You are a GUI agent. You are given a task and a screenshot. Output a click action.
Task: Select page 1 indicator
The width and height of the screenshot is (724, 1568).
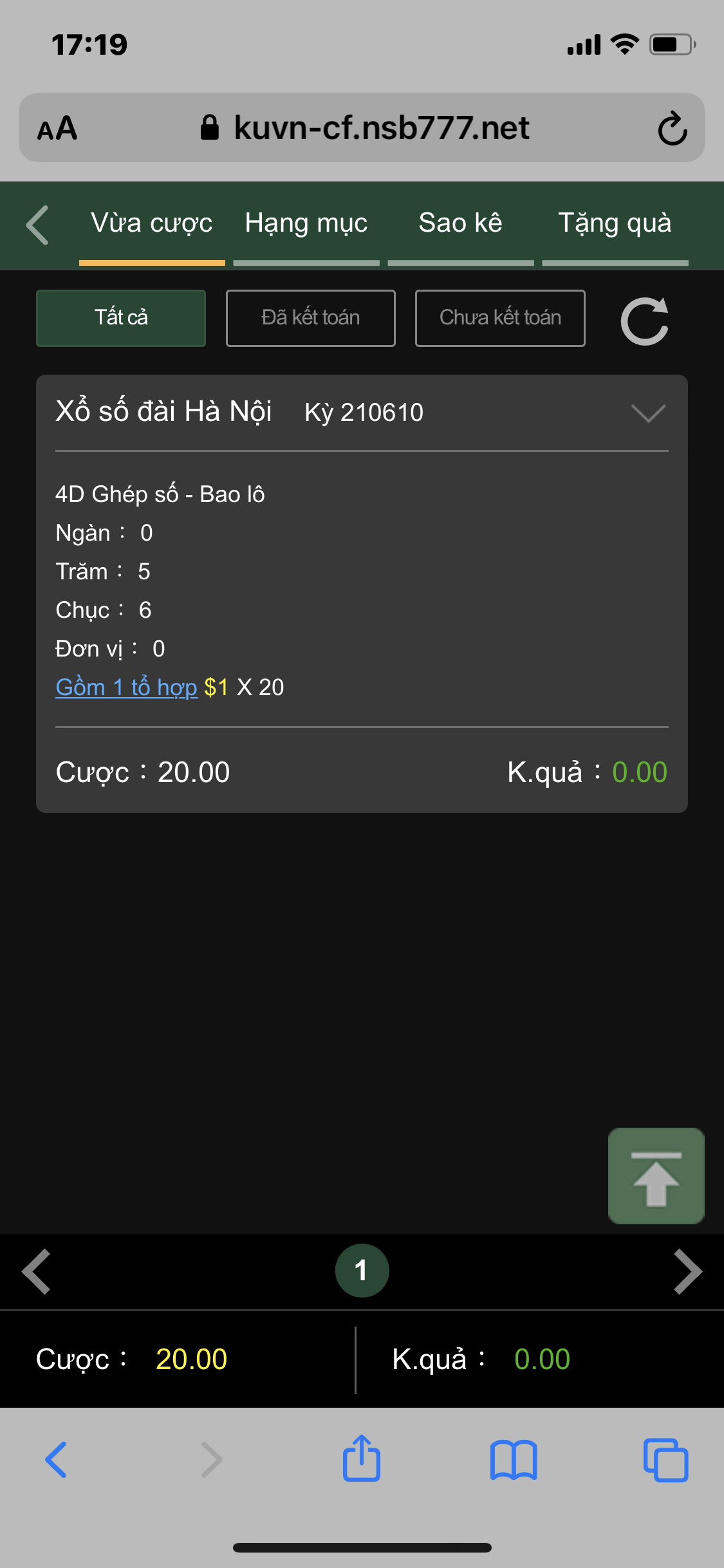(362, 1271)
